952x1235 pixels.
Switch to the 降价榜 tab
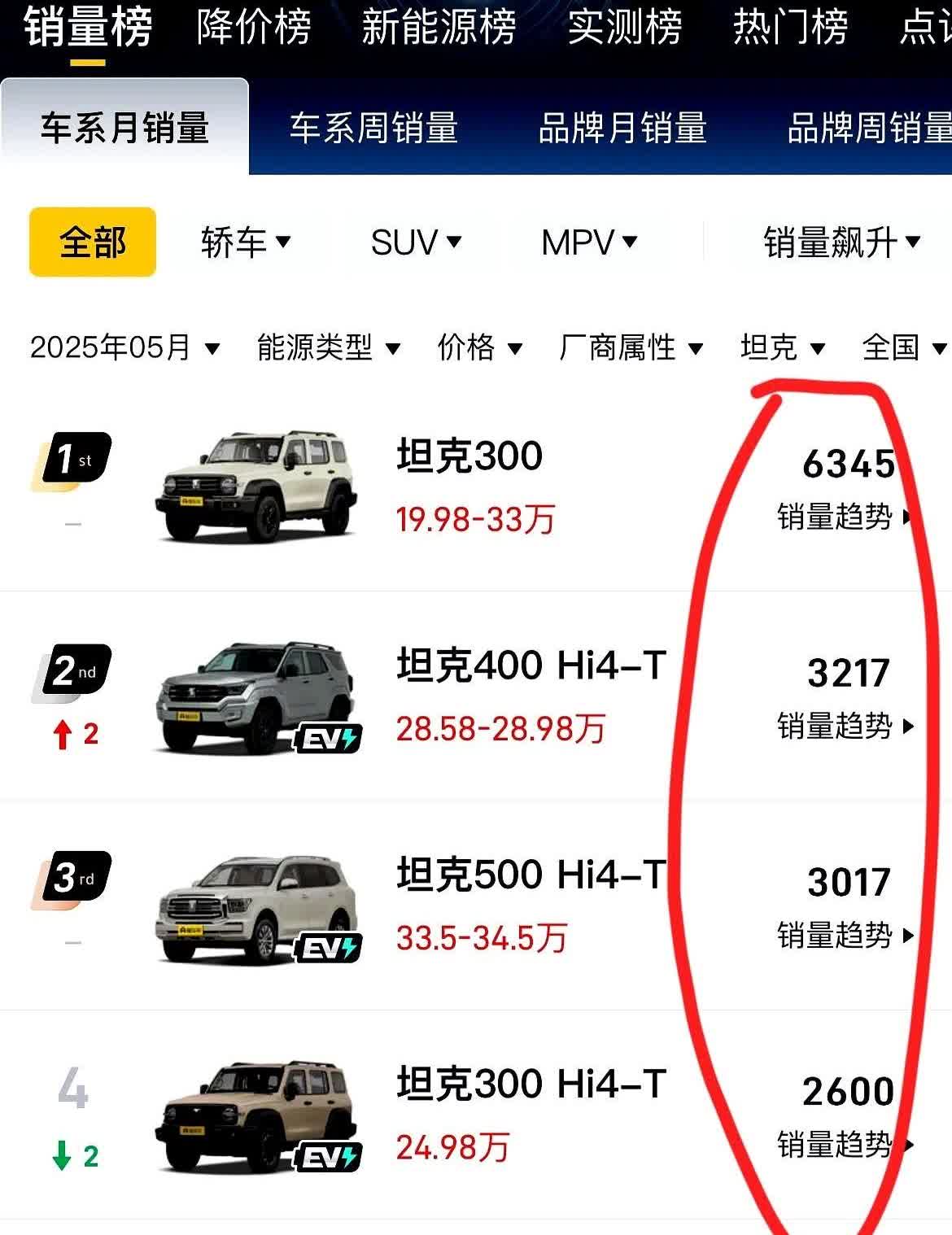[x=254, y=26]
